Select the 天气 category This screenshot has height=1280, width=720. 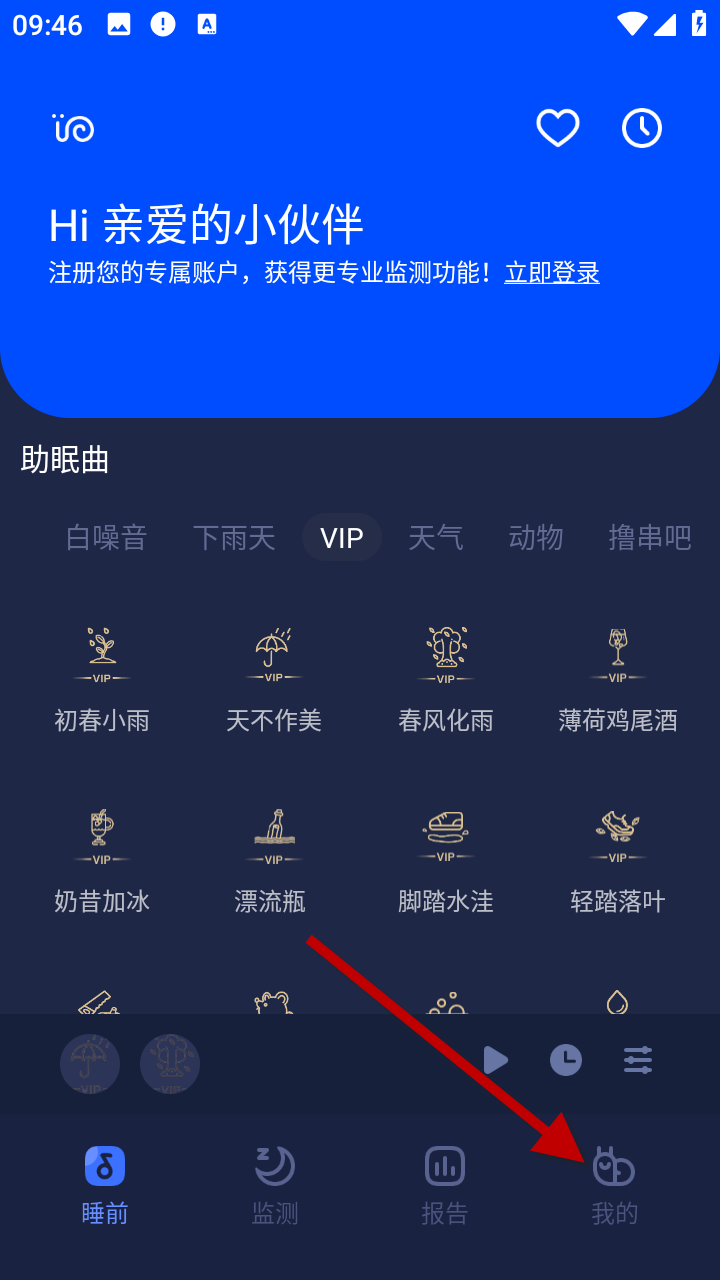tap(435, 538)
